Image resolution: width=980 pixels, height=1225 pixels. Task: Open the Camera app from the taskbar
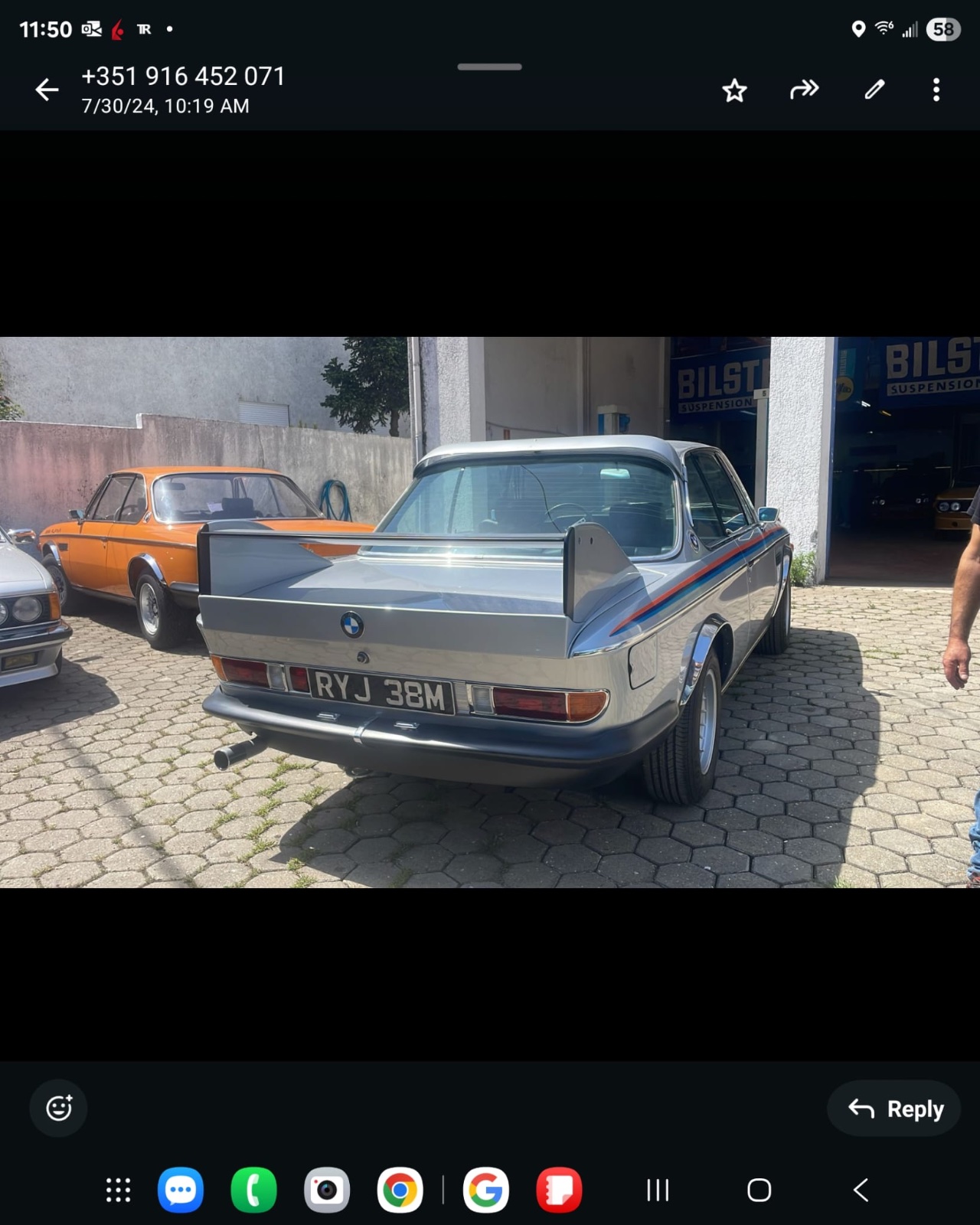coord(327,1190)
